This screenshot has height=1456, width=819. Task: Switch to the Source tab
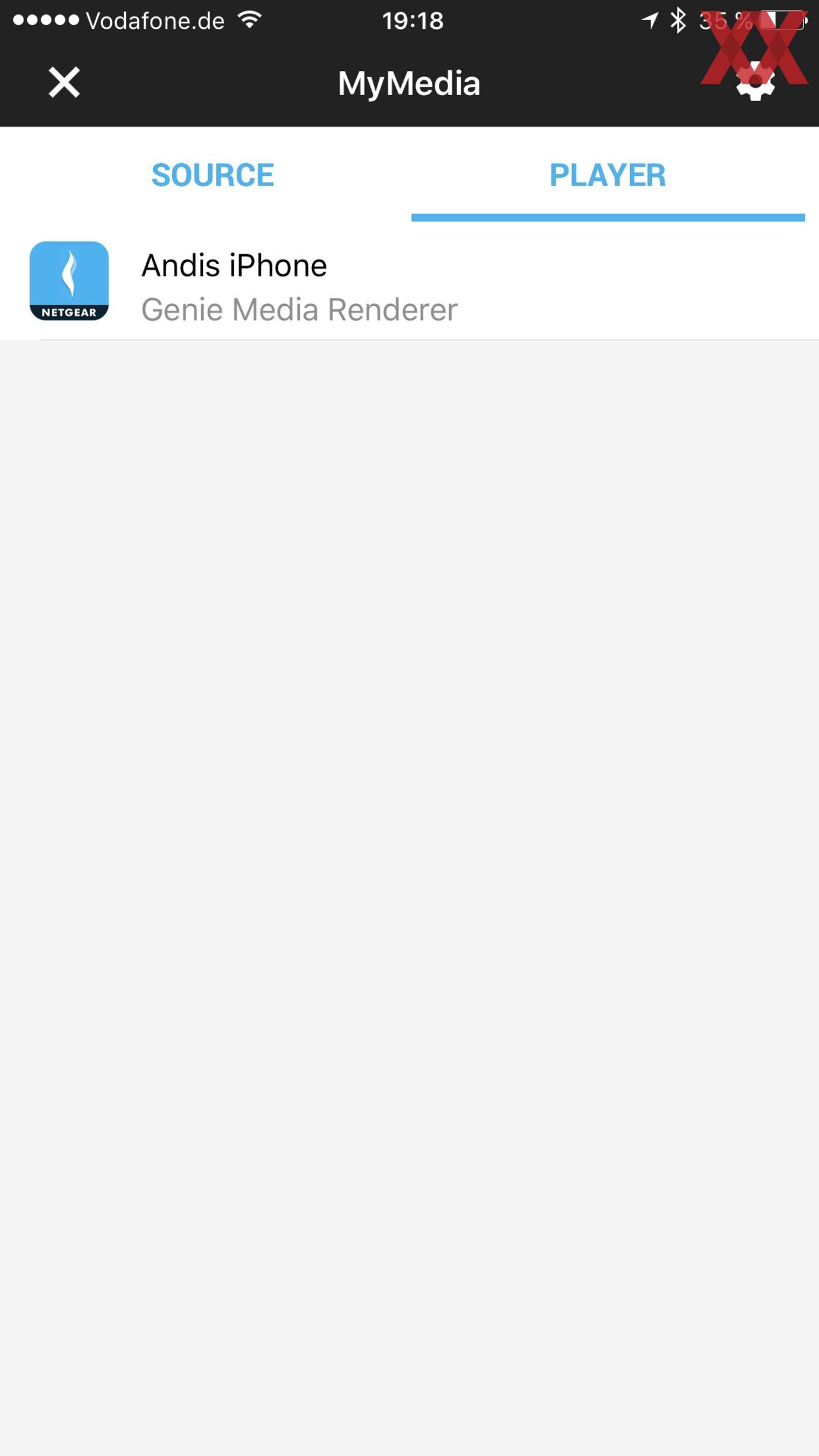[213, 175]
